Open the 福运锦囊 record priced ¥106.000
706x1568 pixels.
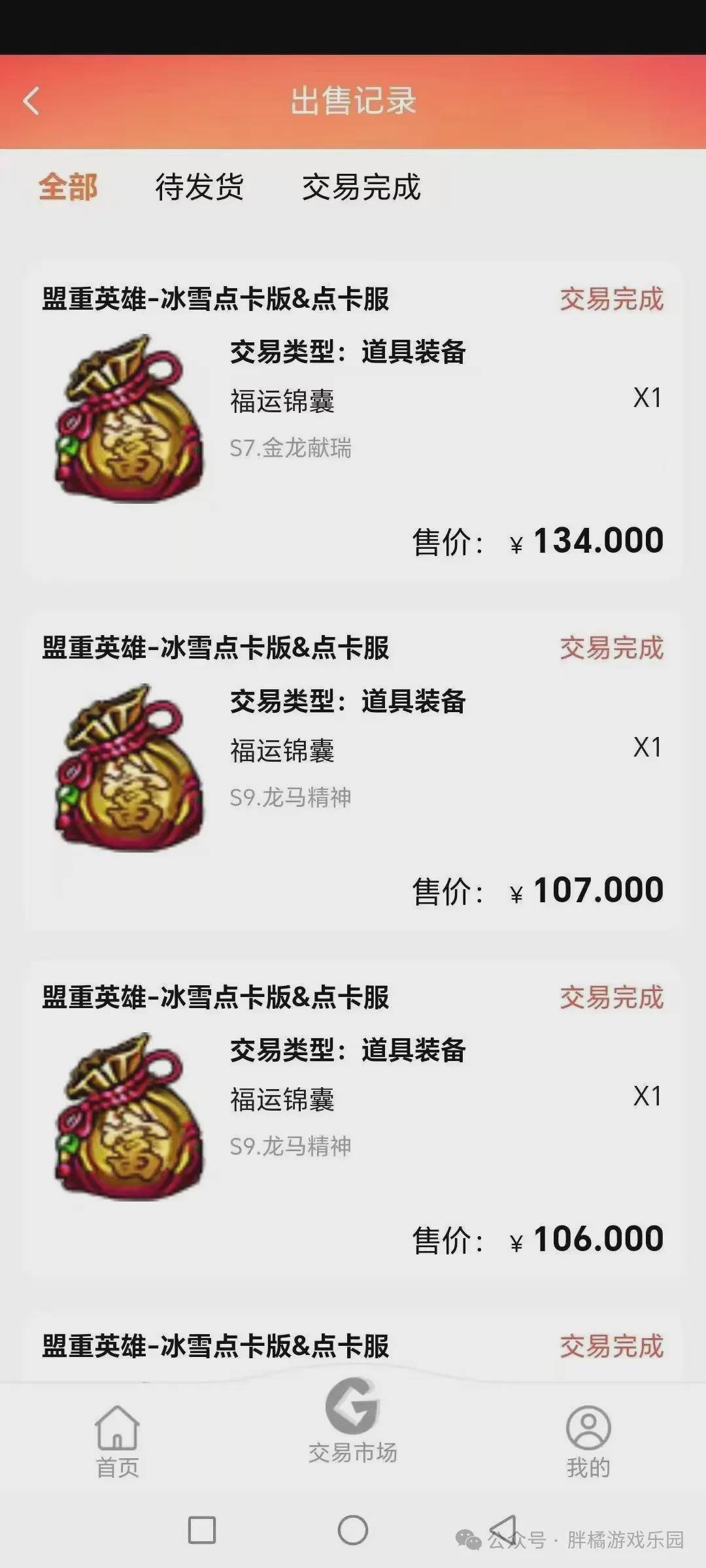[x=353, y=1120]
